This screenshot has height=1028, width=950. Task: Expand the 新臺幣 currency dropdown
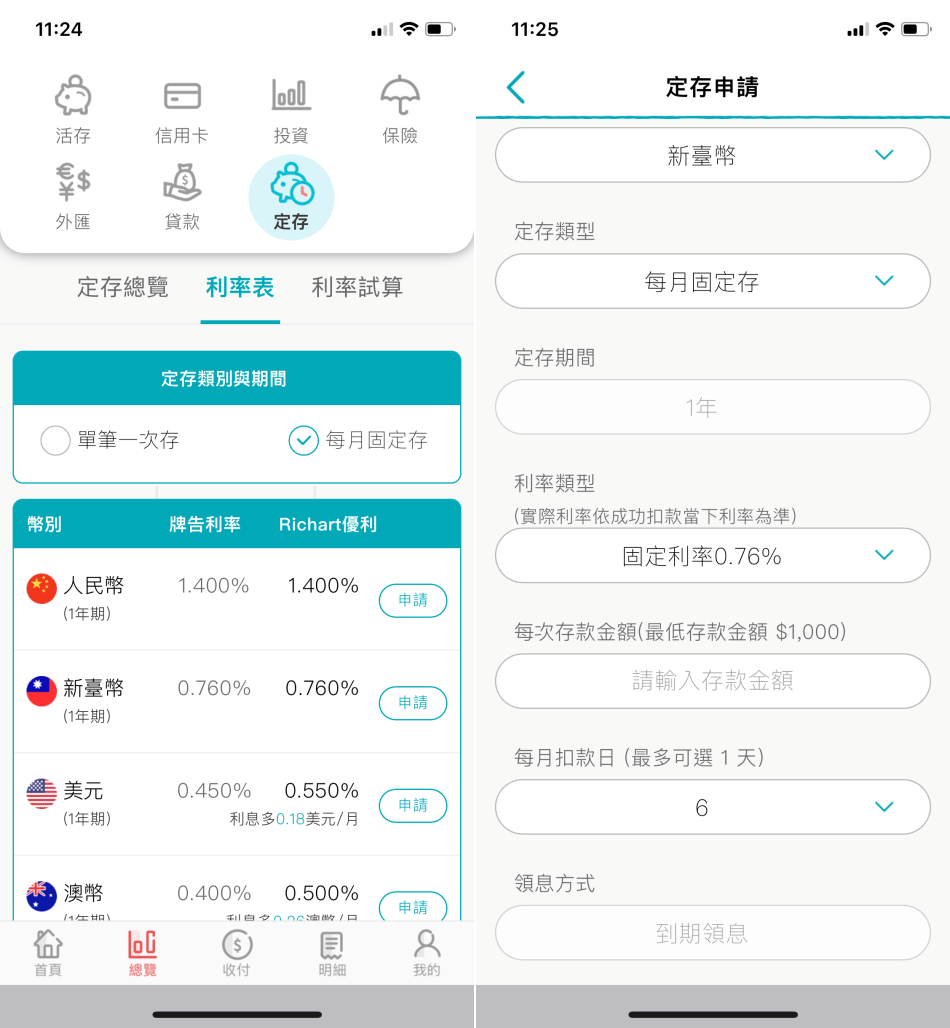pos(712,155)
